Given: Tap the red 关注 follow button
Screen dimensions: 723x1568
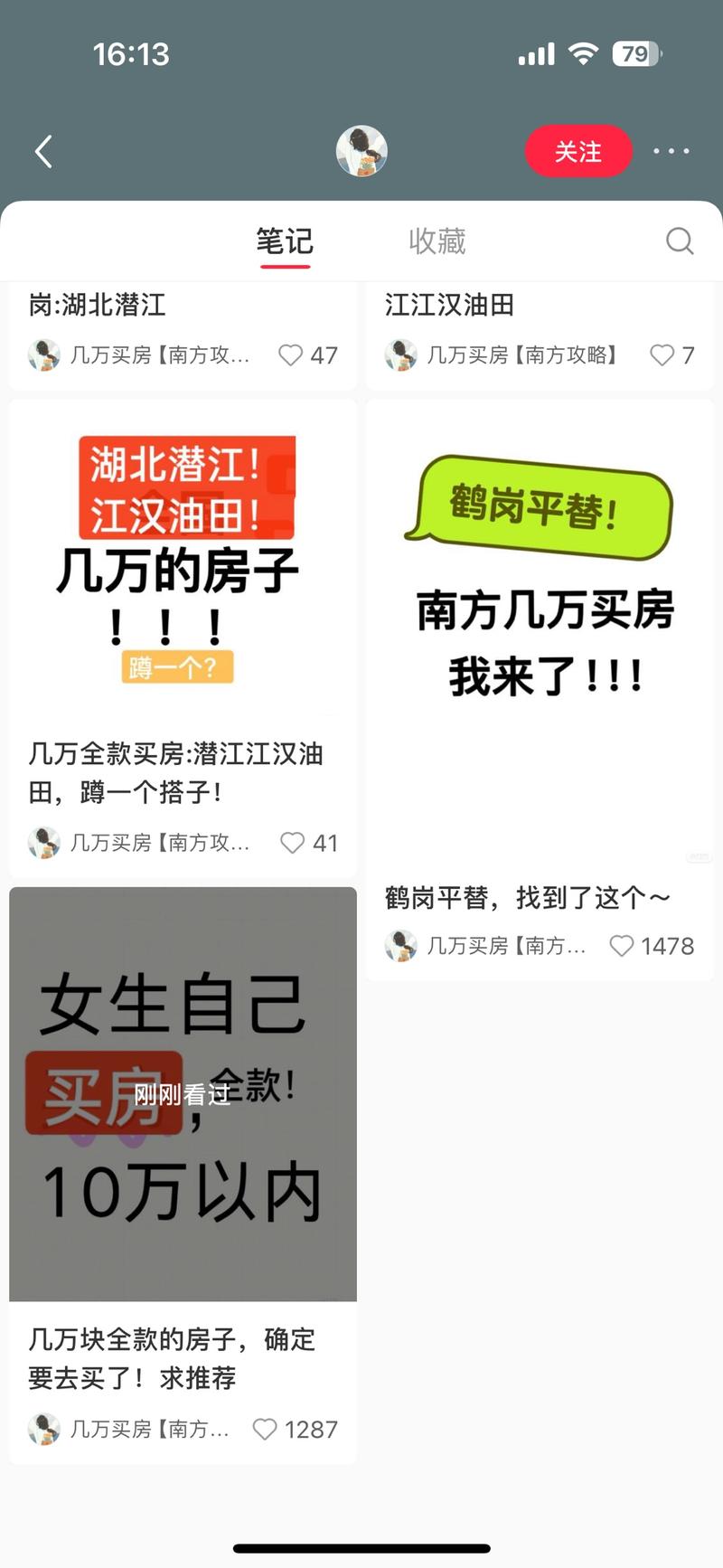Looking at the screenshot, I should coord(578,151).
